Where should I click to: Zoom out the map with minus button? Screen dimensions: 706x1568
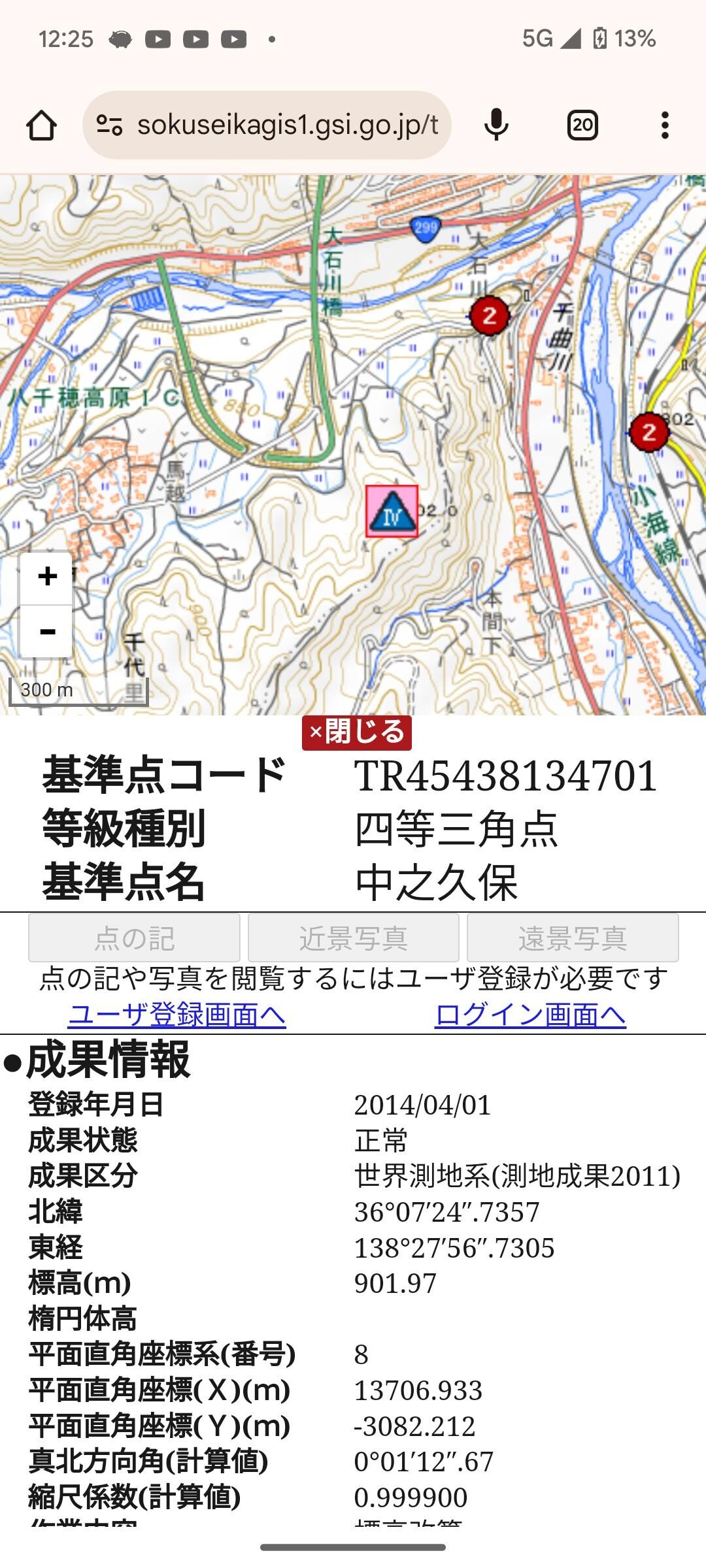click(x=46, y=631)
